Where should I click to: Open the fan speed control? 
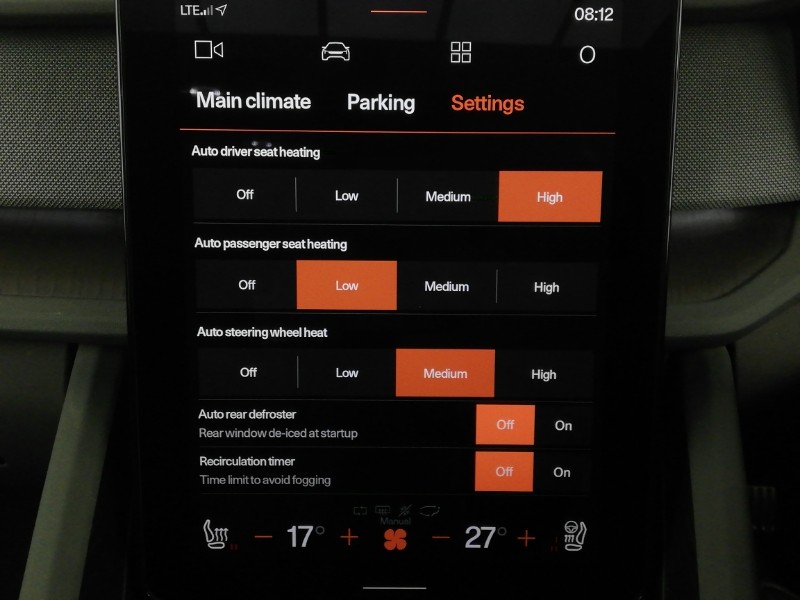(x=395, y=539)
